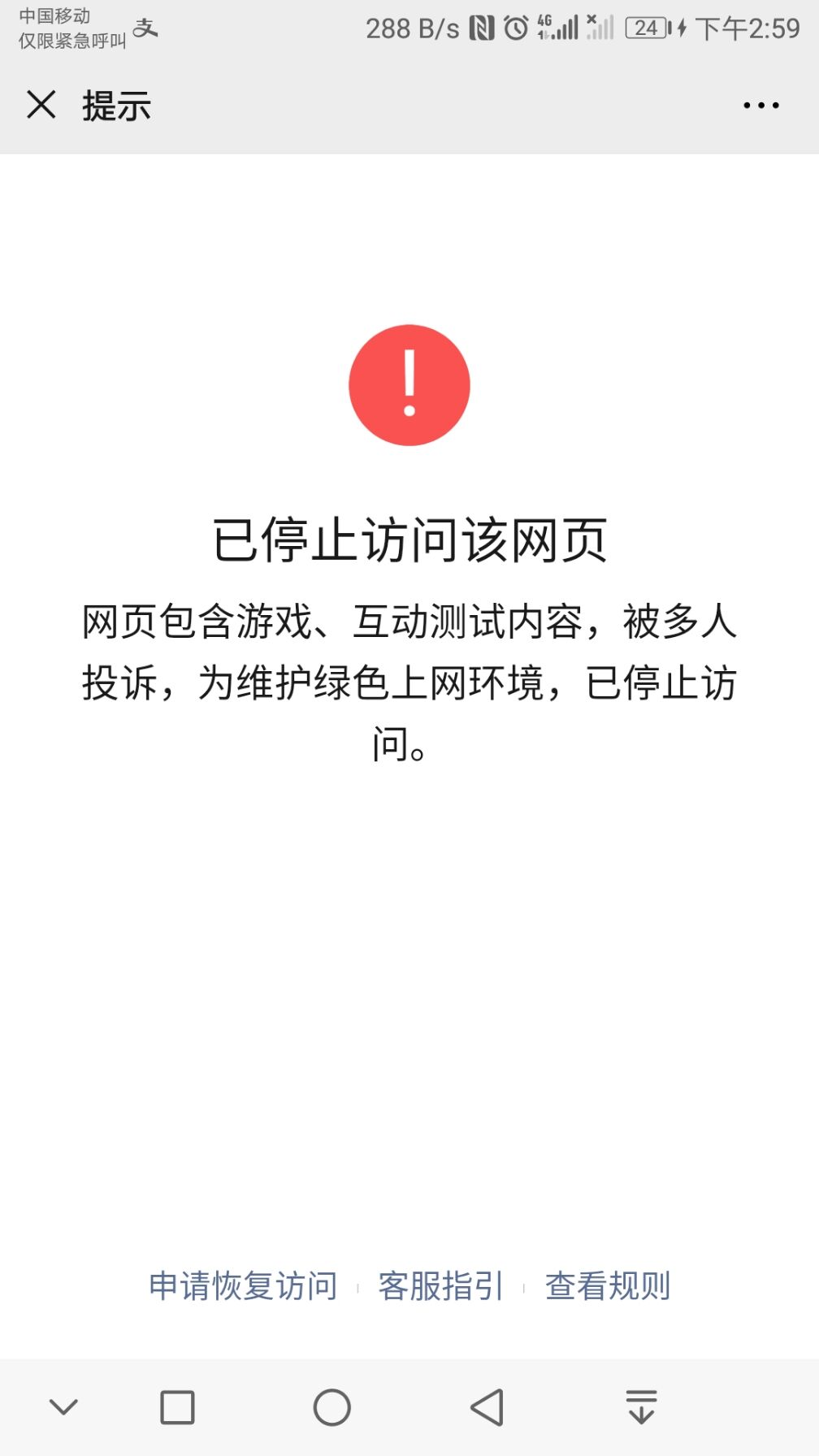This screenshot has width=819, height=1456.
Task: Tap the 申请恢复访问 link
Action: click(x=243, y=1286)
